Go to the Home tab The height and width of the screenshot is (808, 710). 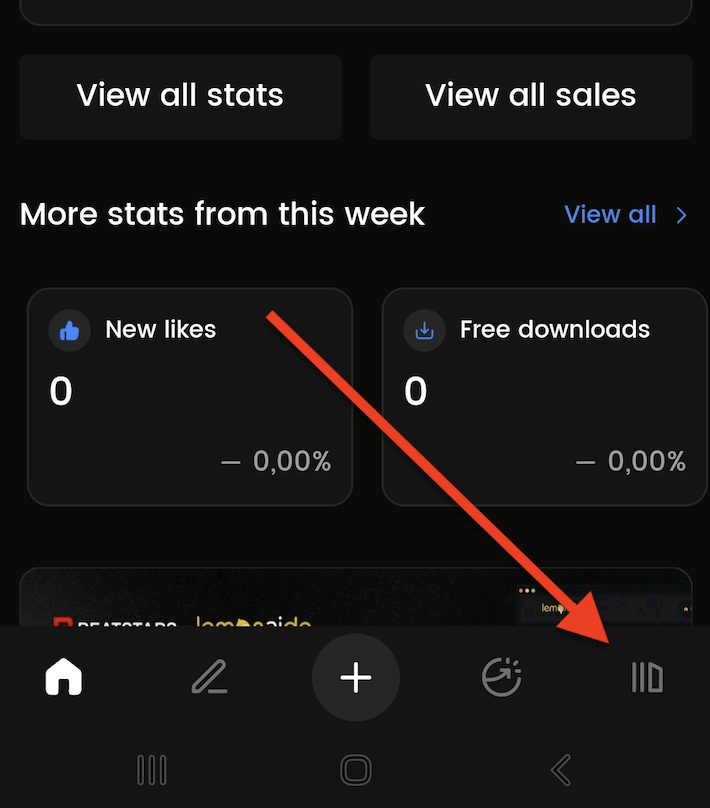tap(64, 678)
